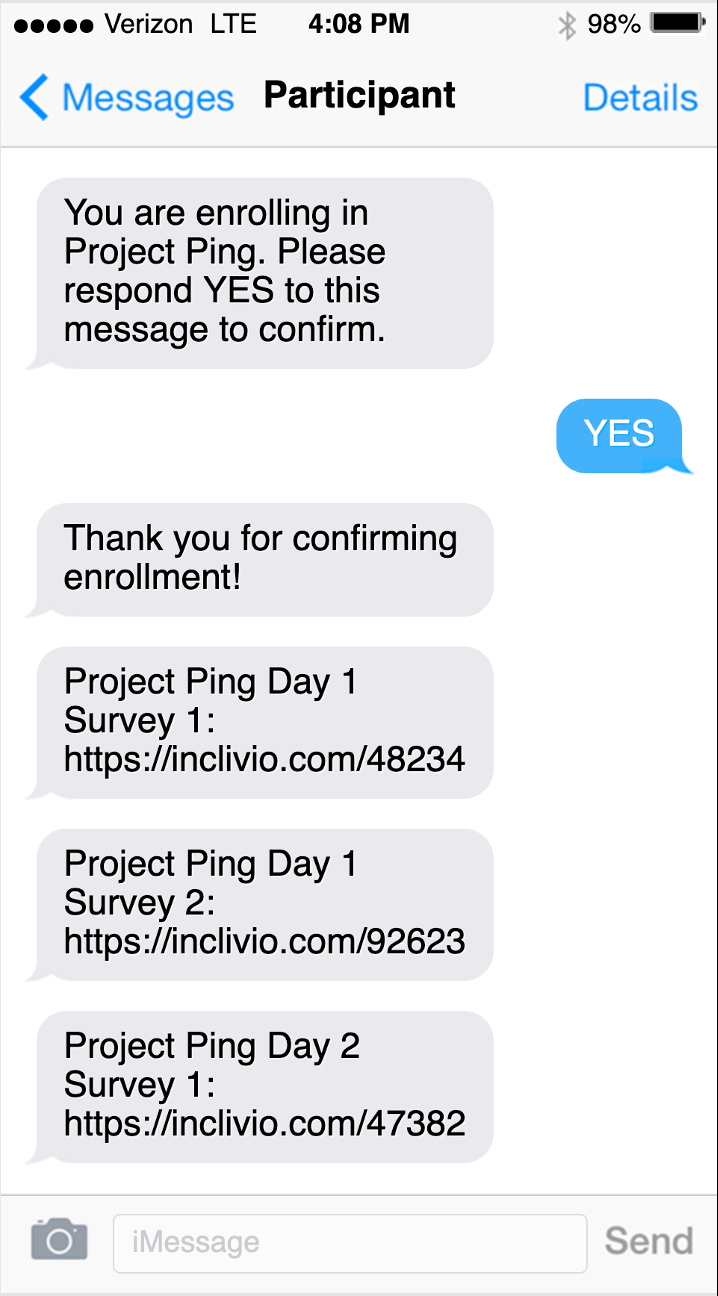
Task: Open the conversation Details
Action: pyautogui.click(x=640, y=97)
